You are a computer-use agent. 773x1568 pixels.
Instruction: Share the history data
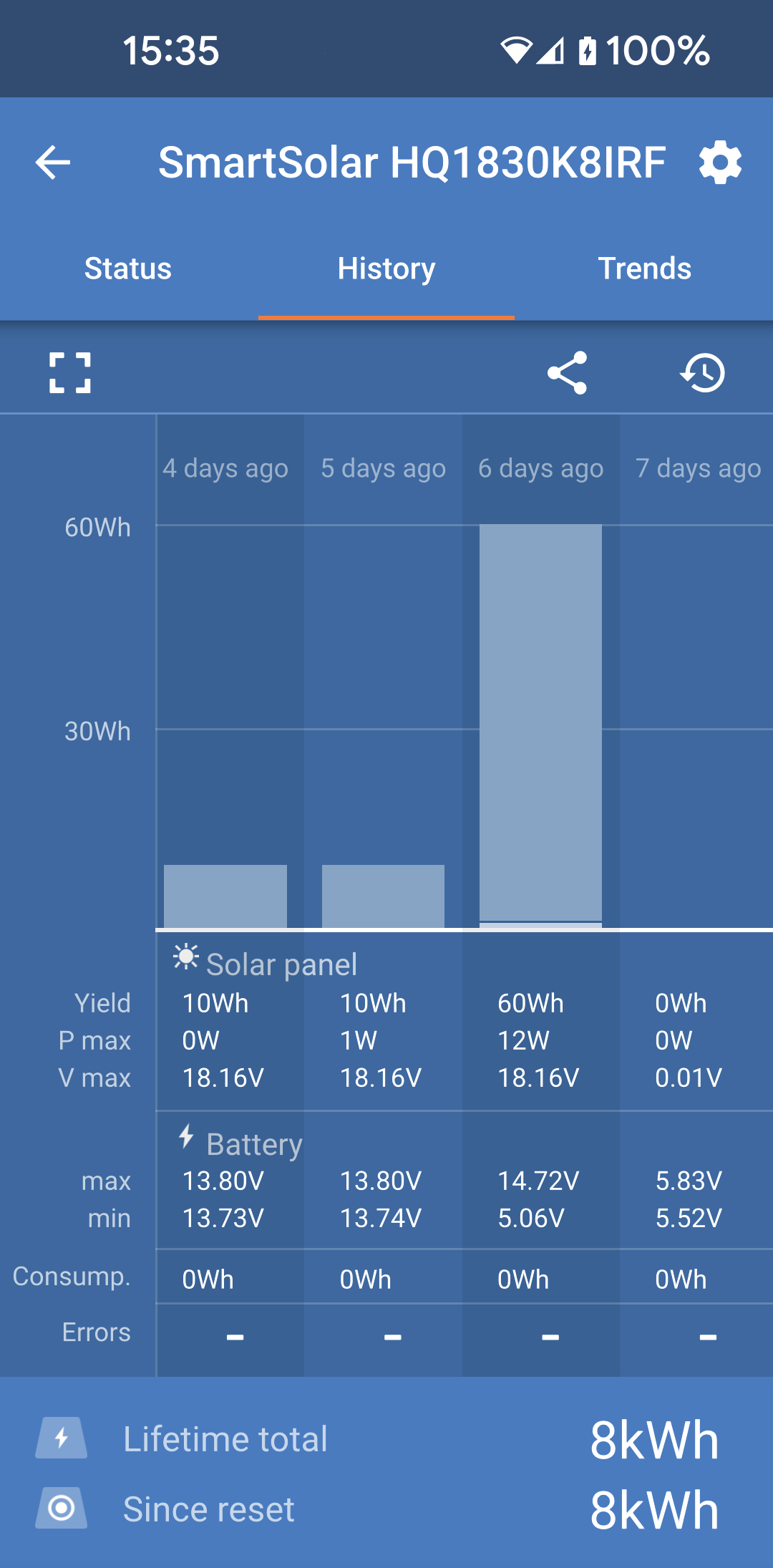568,372
